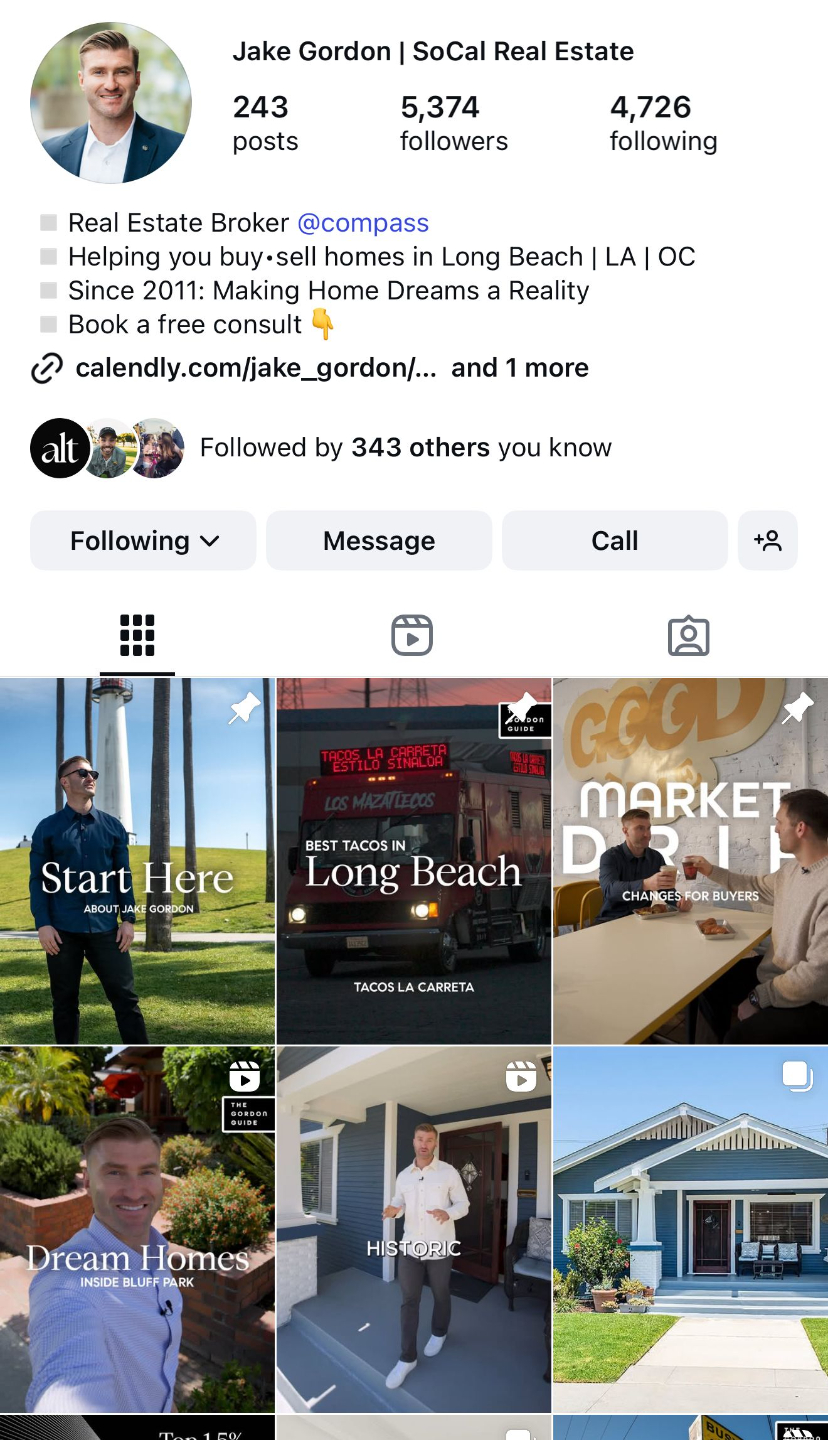The width and height of the screenshot is (828, 1440).
Task: Open Jake Gordon's profile picture
Action: (x=111, y=103)
